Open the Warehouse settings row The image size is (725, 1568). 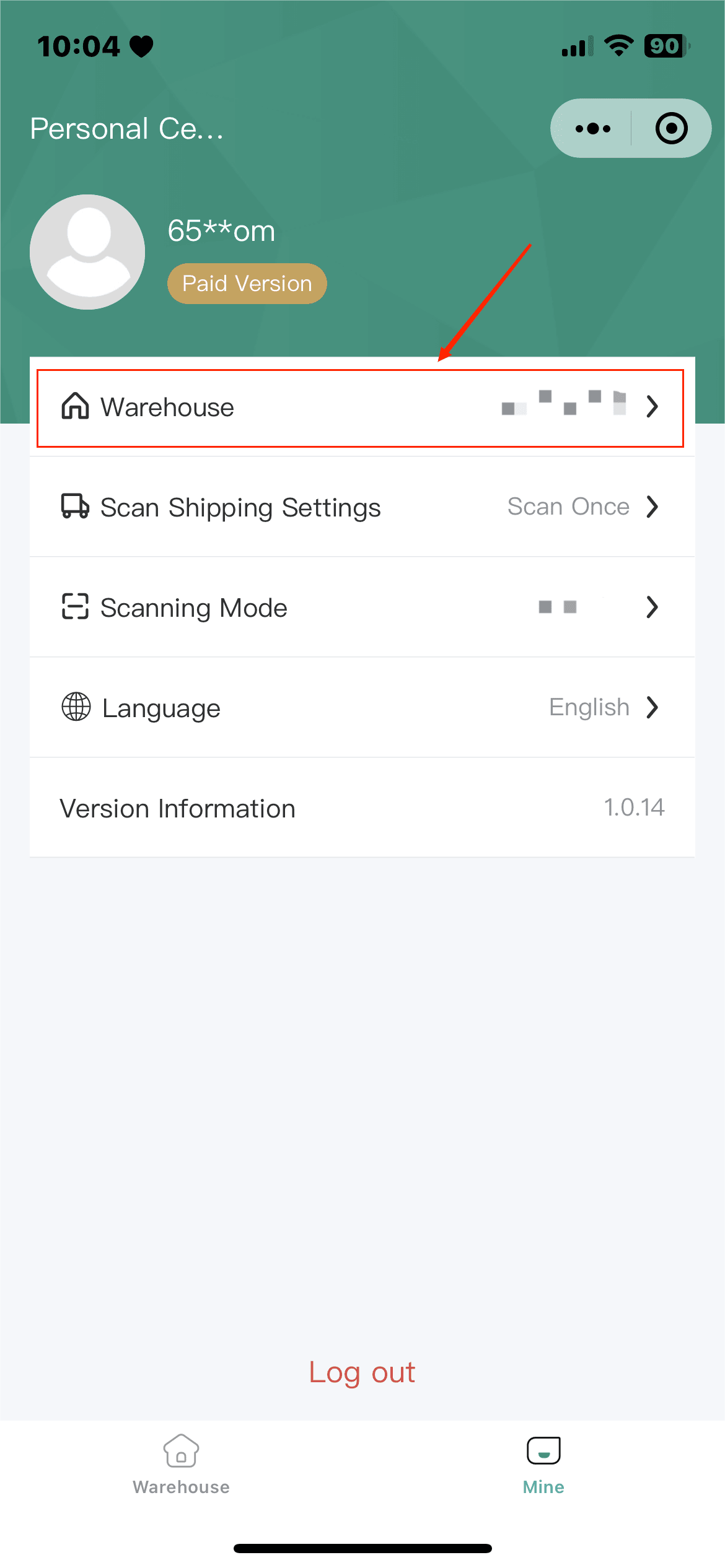[x=362, y=407]
